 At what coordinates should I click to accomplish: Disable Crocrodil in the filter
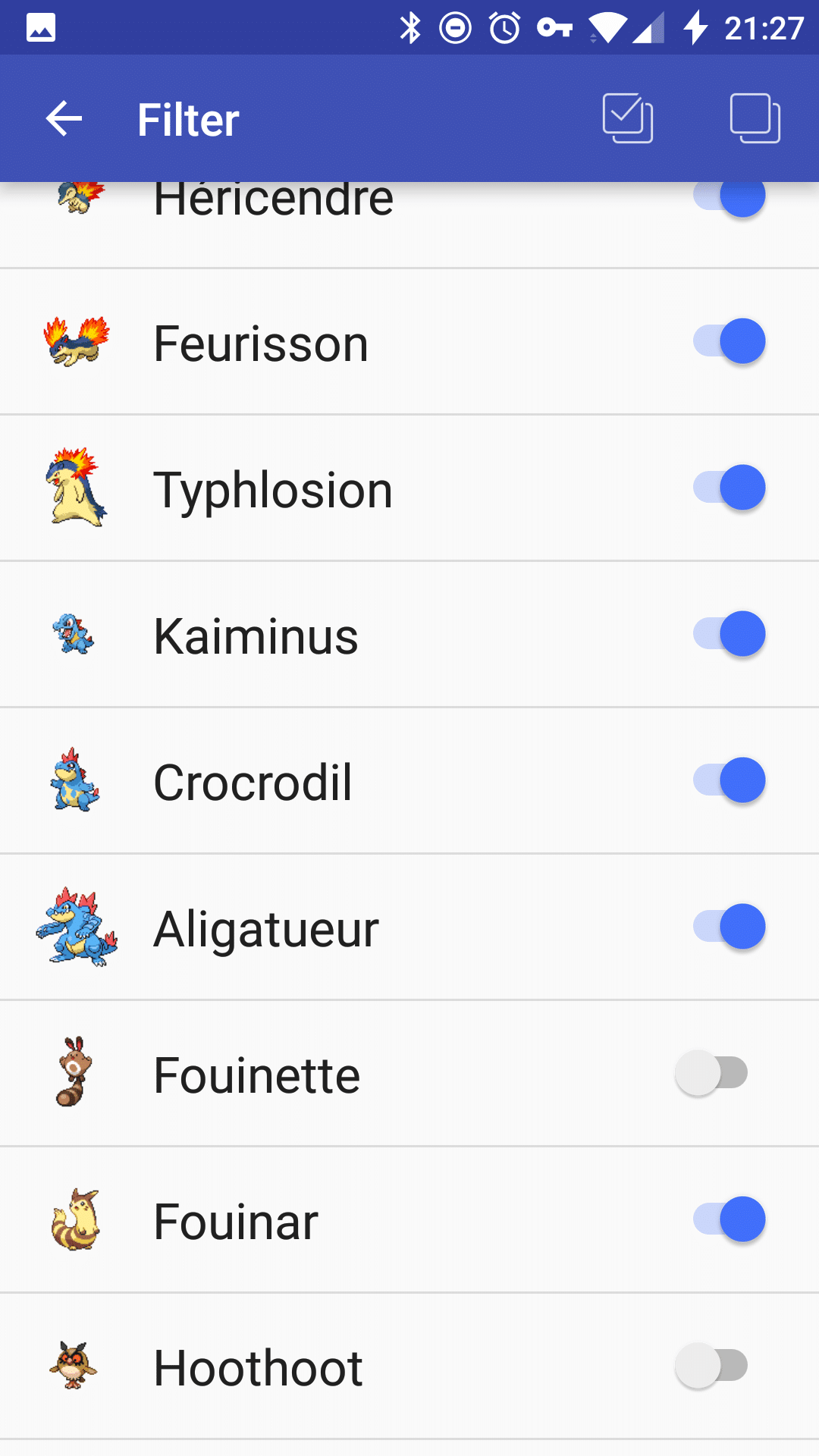(x=729, y=780)
